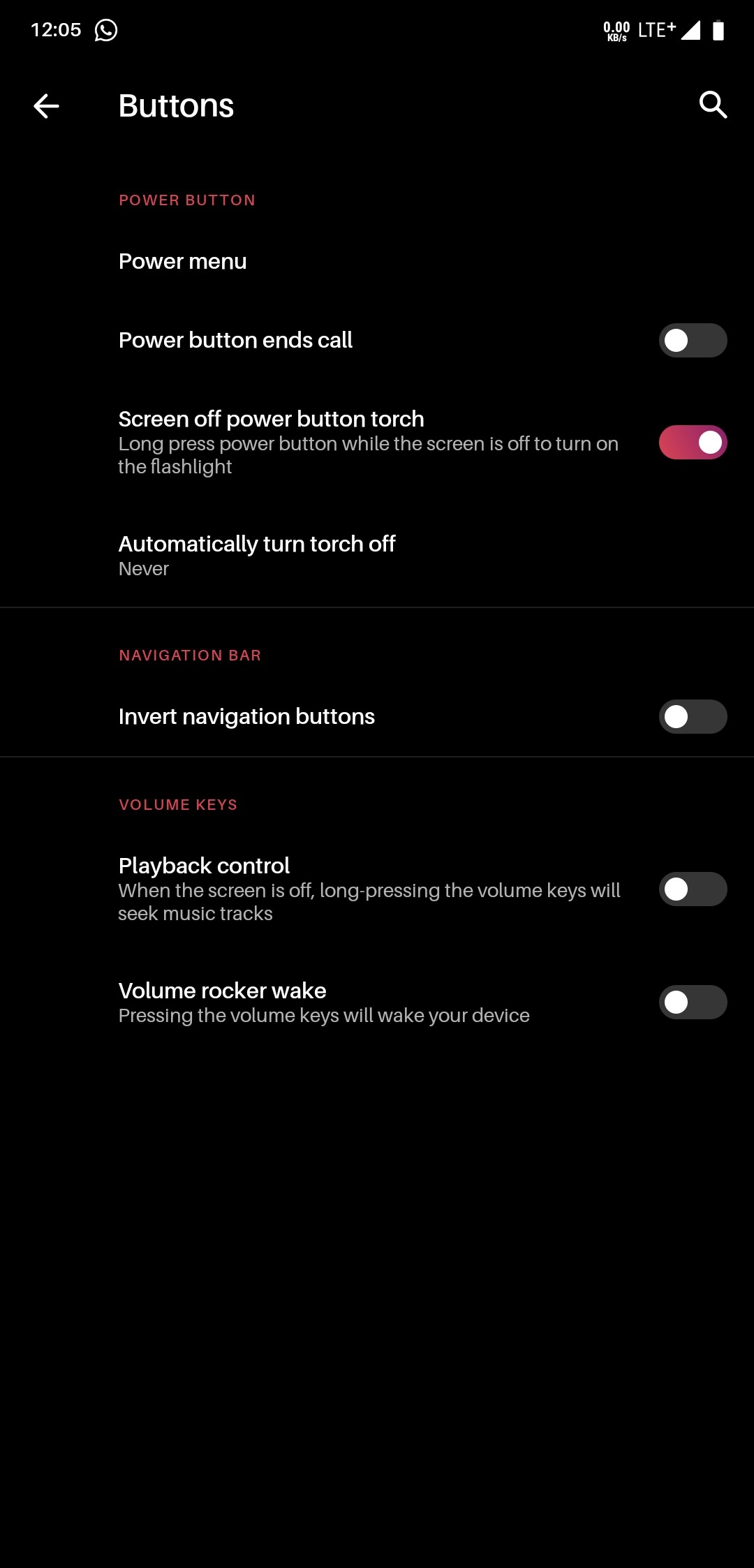Enable Volume rocker wake
Screen dimensions: 754x1568
coord(693,1003)
